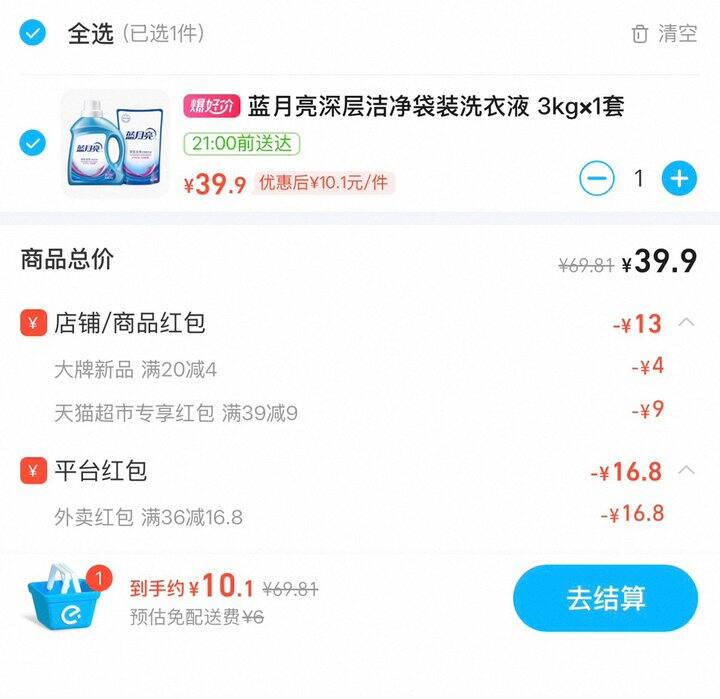Open the shopping basket icon
Screen dimensions: 720x699
(x=66, y=597)
